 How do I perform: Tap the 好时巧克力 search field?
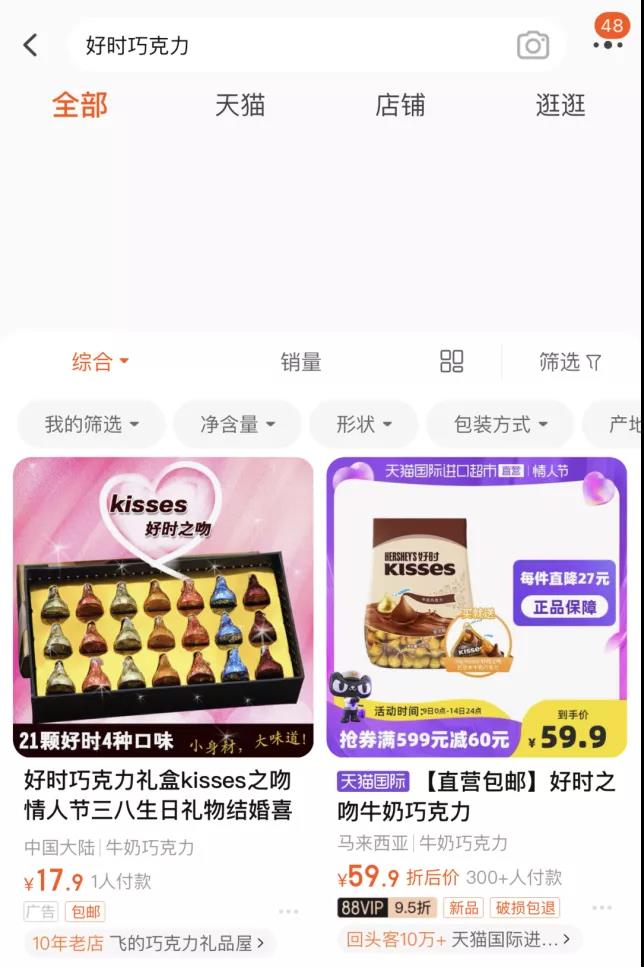290,45
